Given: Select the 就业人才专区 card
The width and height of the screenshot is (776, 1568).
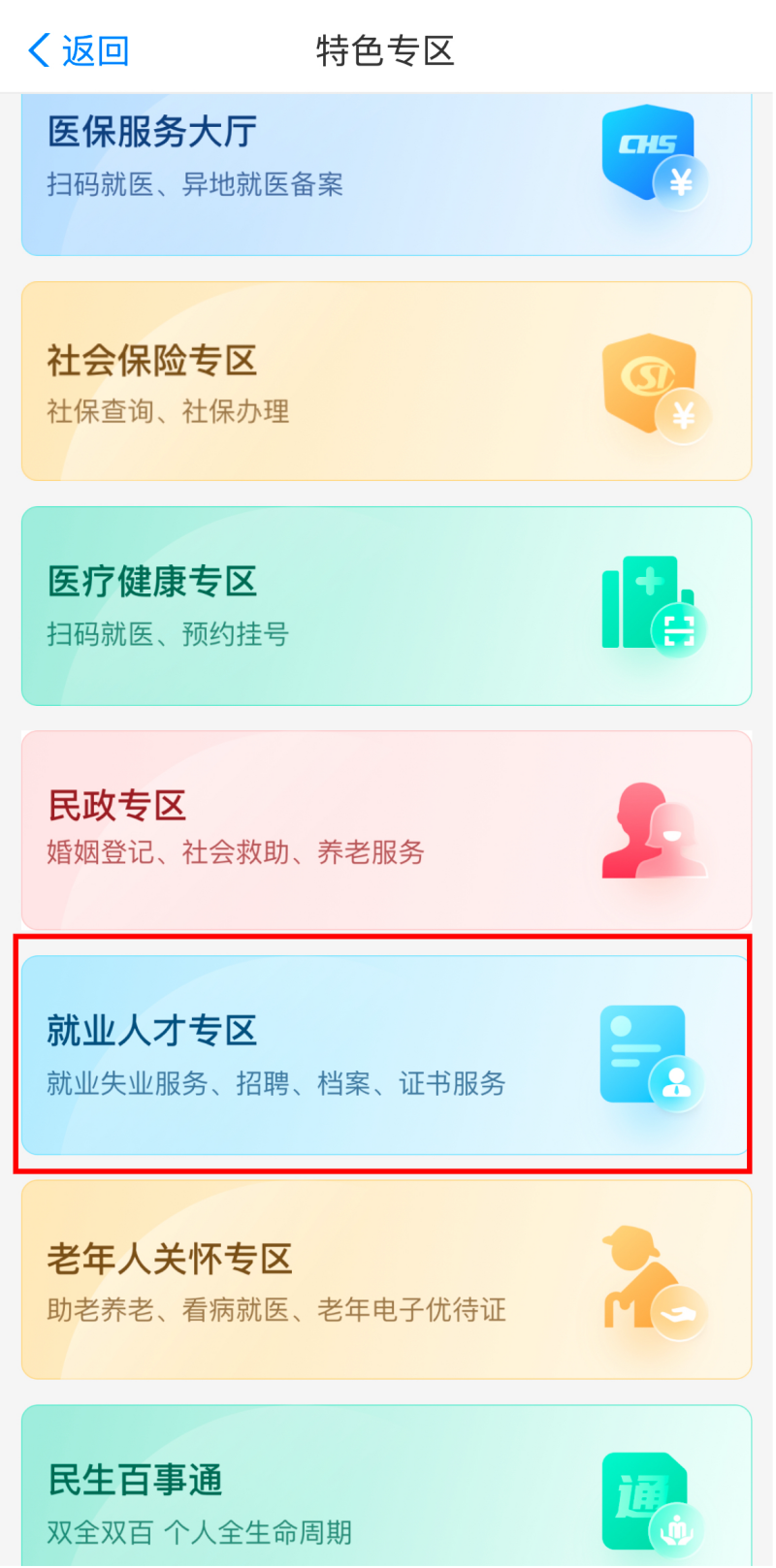Looking at the screenshot, I should click(x=386, y=1055).
